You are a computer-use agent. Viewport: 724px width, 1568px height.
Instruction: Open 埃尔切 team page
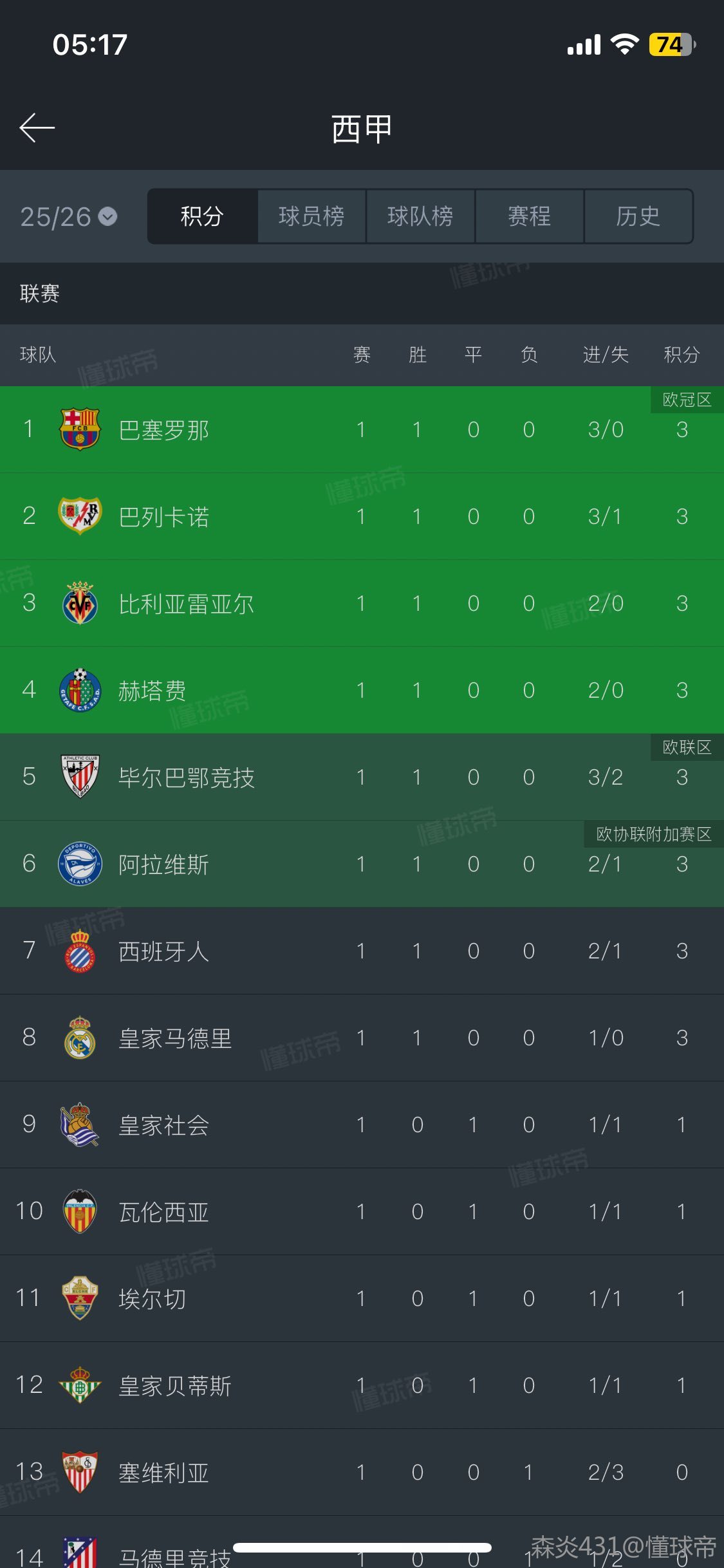362,1298
